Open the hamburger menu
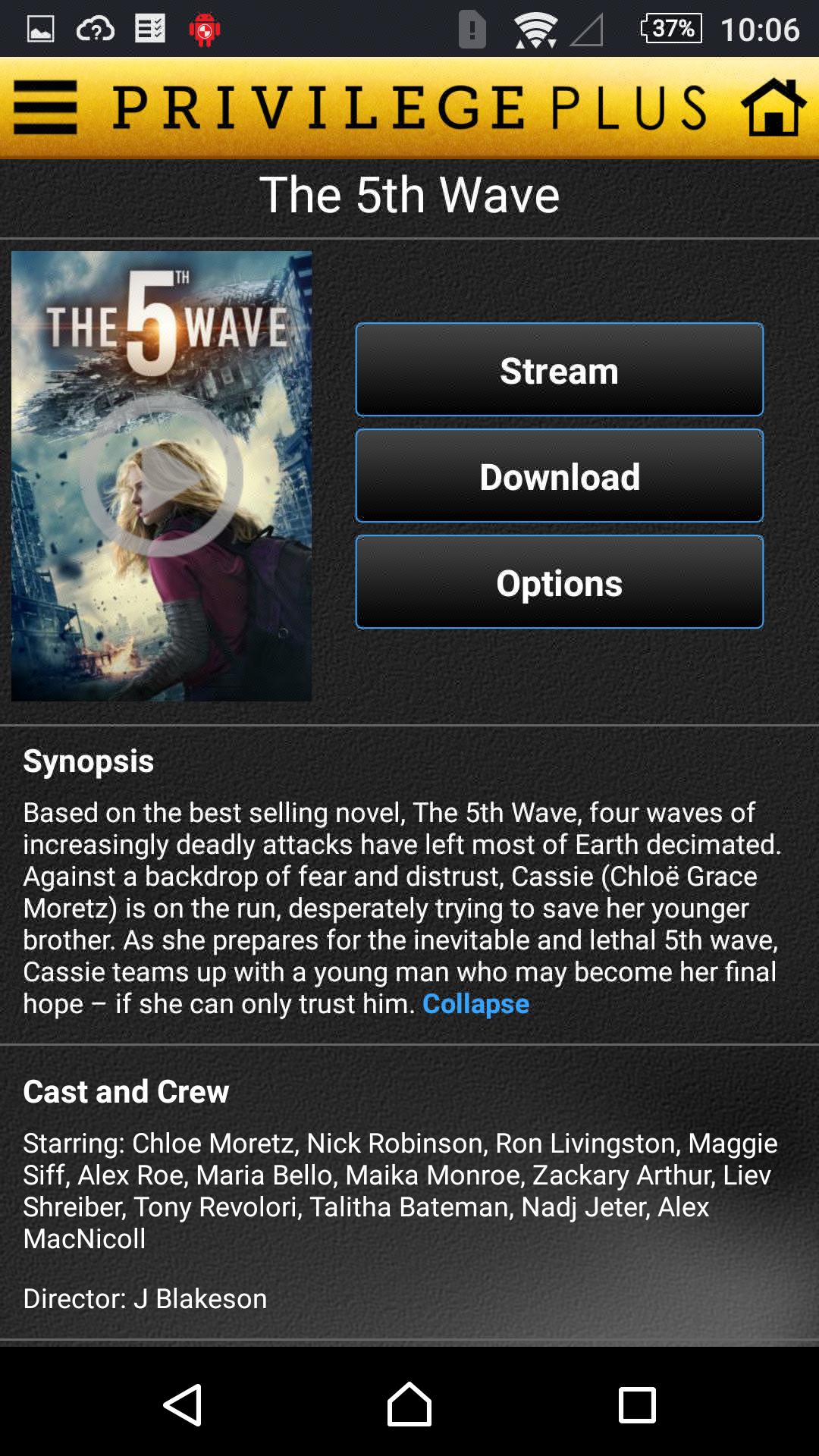The image size is (819, 1456). (45, 107)
